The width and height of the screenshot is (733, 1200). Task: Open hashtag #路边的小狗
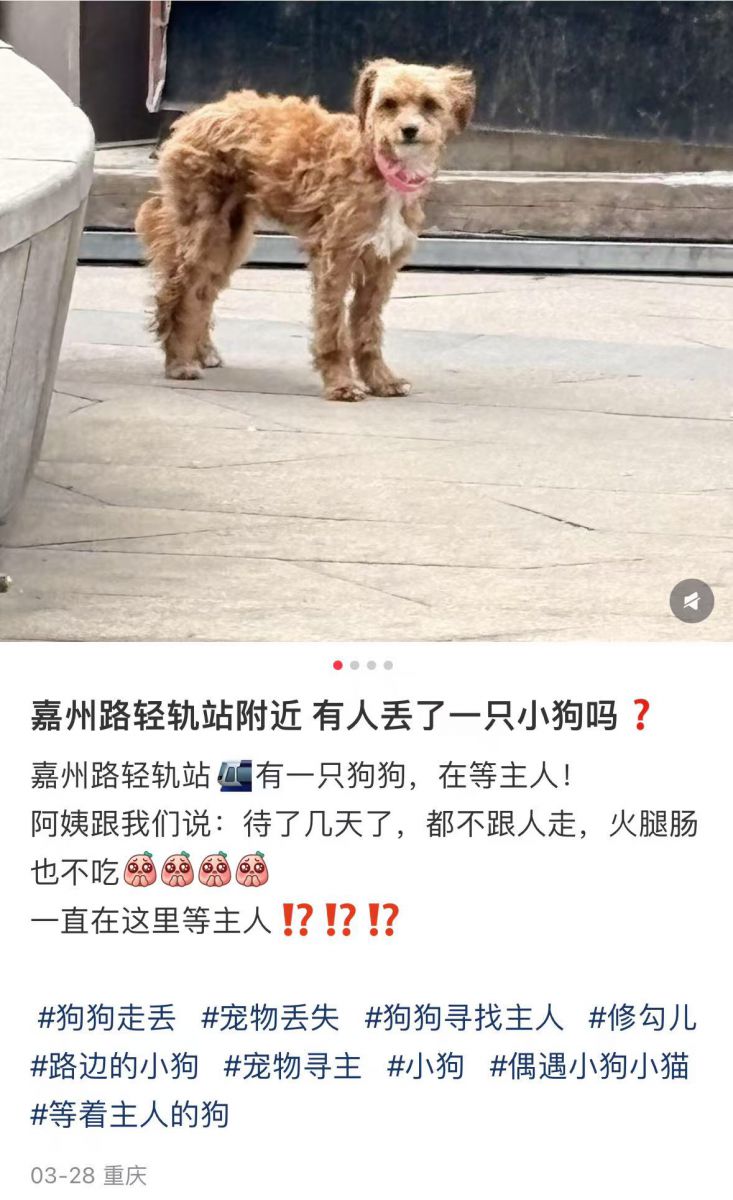(115, 1066)
